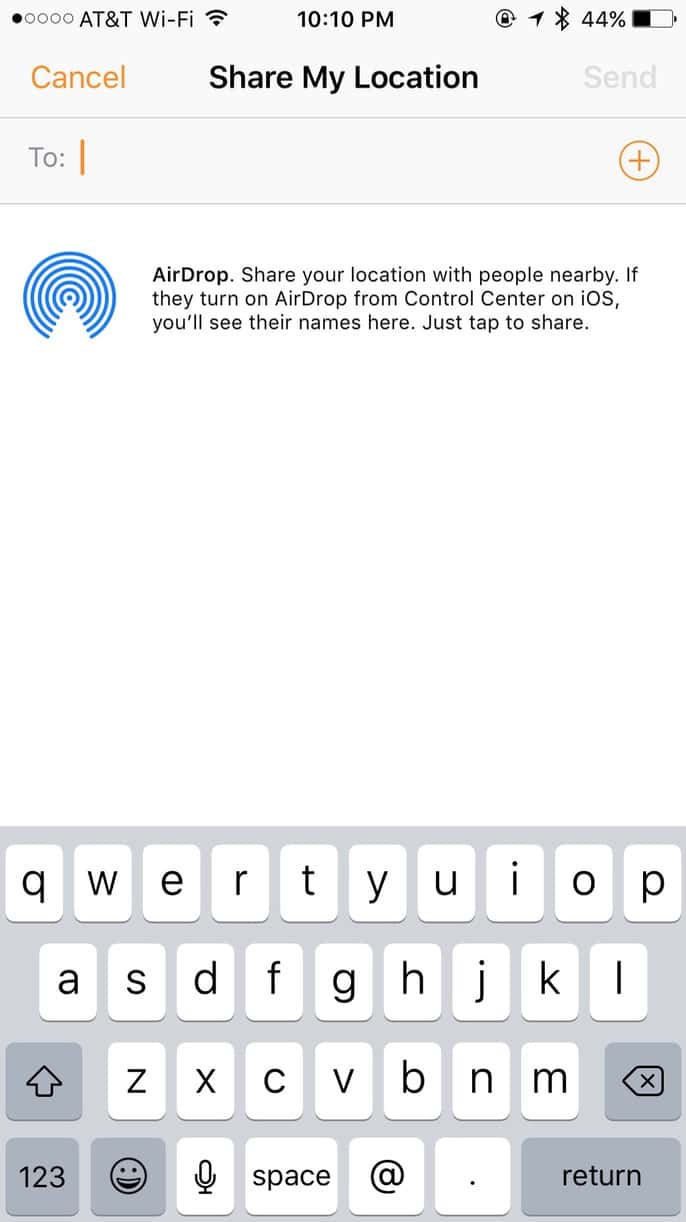Image resolution: width=686 pixels, height=1222 pixels.
Task: Add a contact with the plus icon
Action: click(x=639, y=160)
